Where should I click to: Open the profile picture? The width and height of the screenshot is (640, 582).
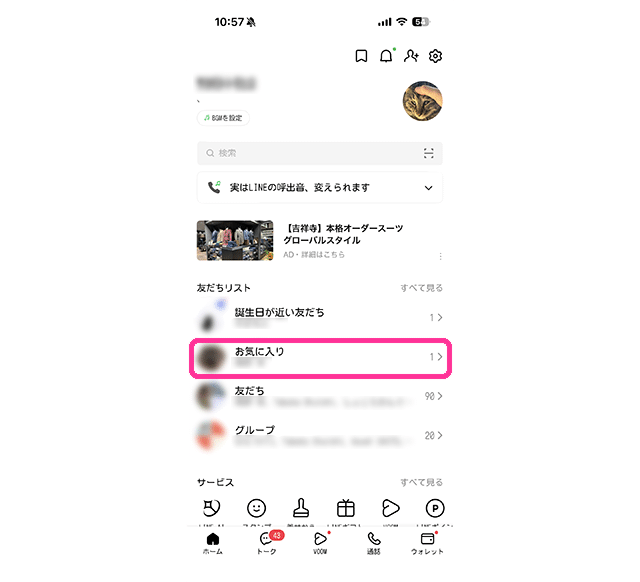[422, 100]
